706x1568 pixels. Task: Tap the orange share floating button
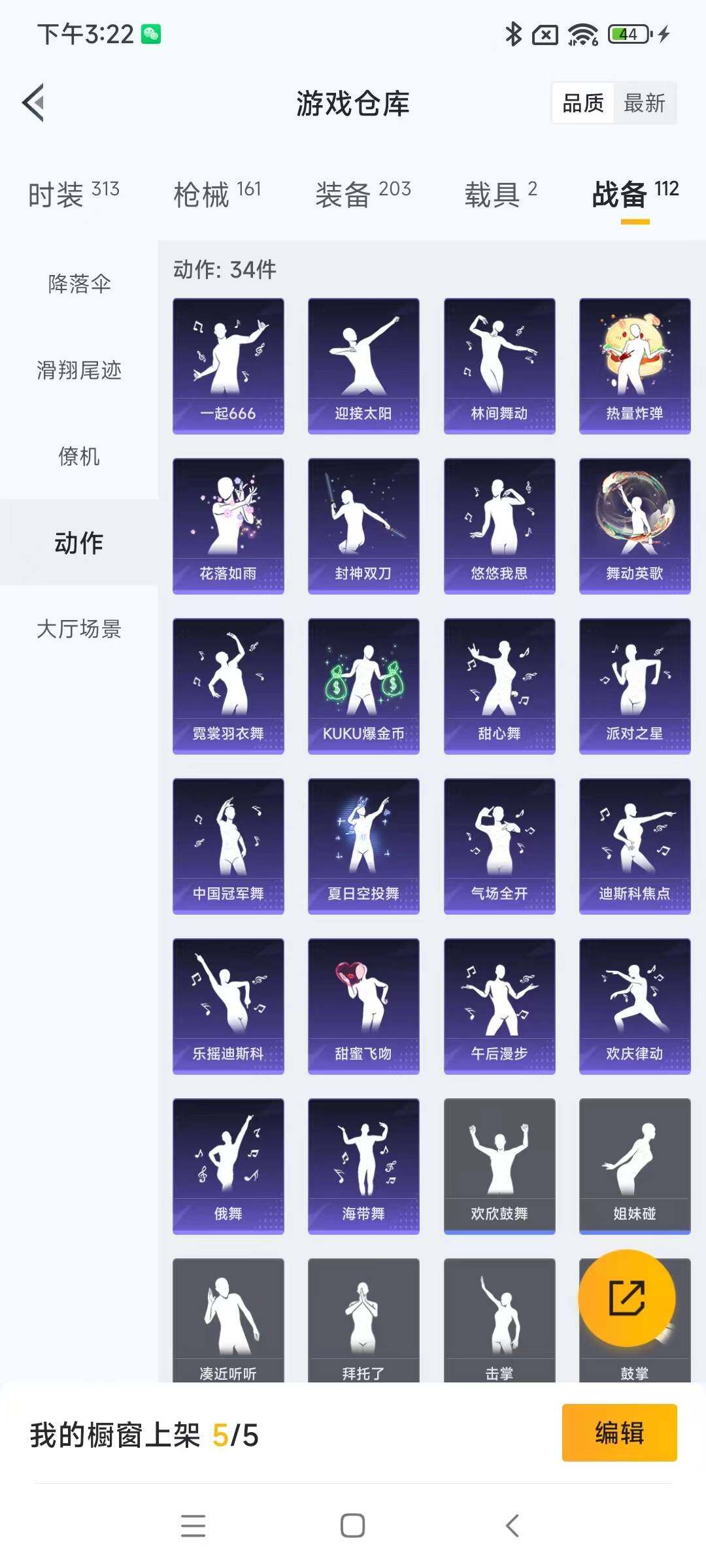point(627,1298)
